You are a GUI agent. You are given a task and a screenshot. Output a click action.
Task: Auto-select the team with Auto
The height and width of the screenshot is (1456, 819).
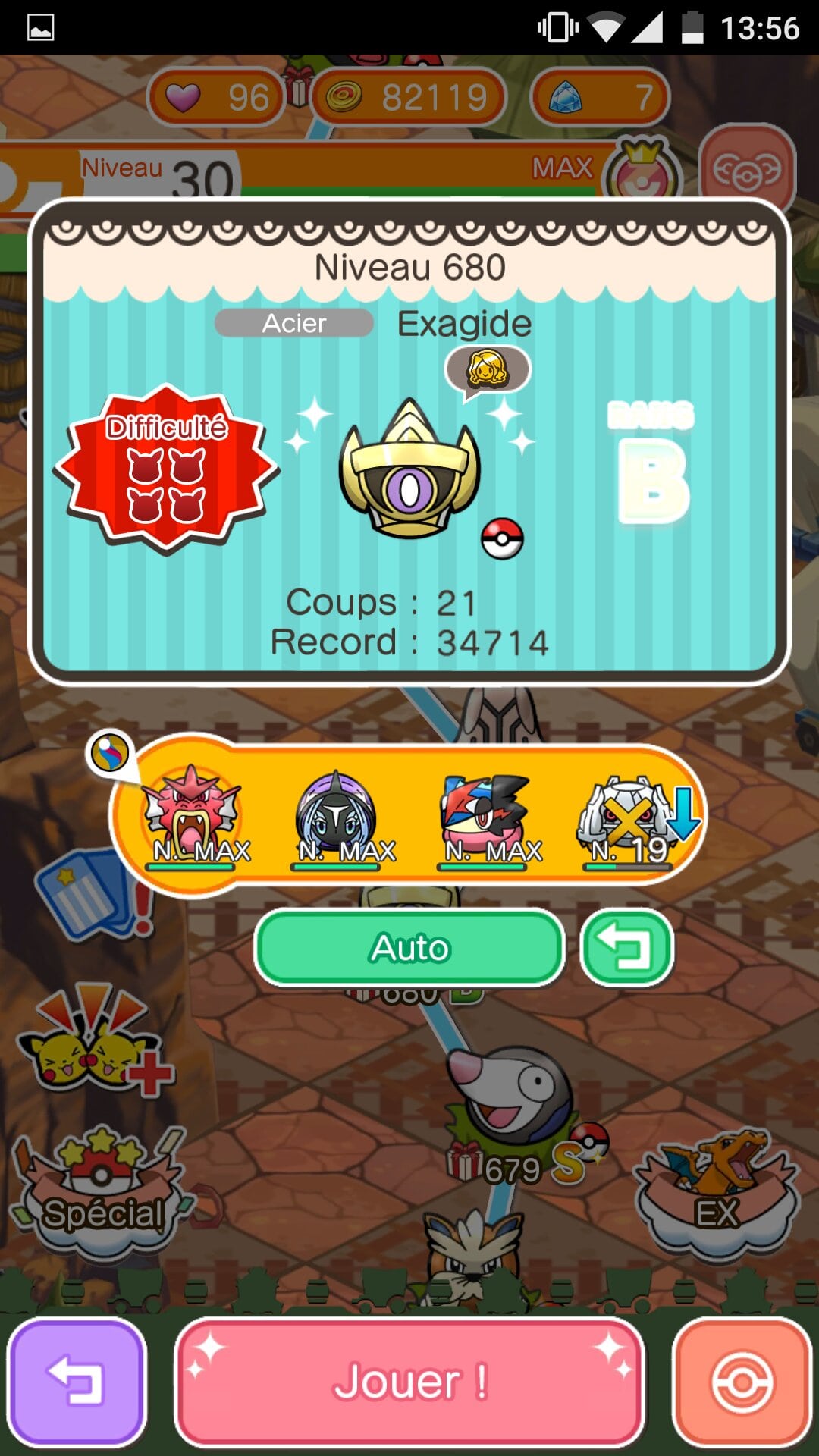click(409, 948)
